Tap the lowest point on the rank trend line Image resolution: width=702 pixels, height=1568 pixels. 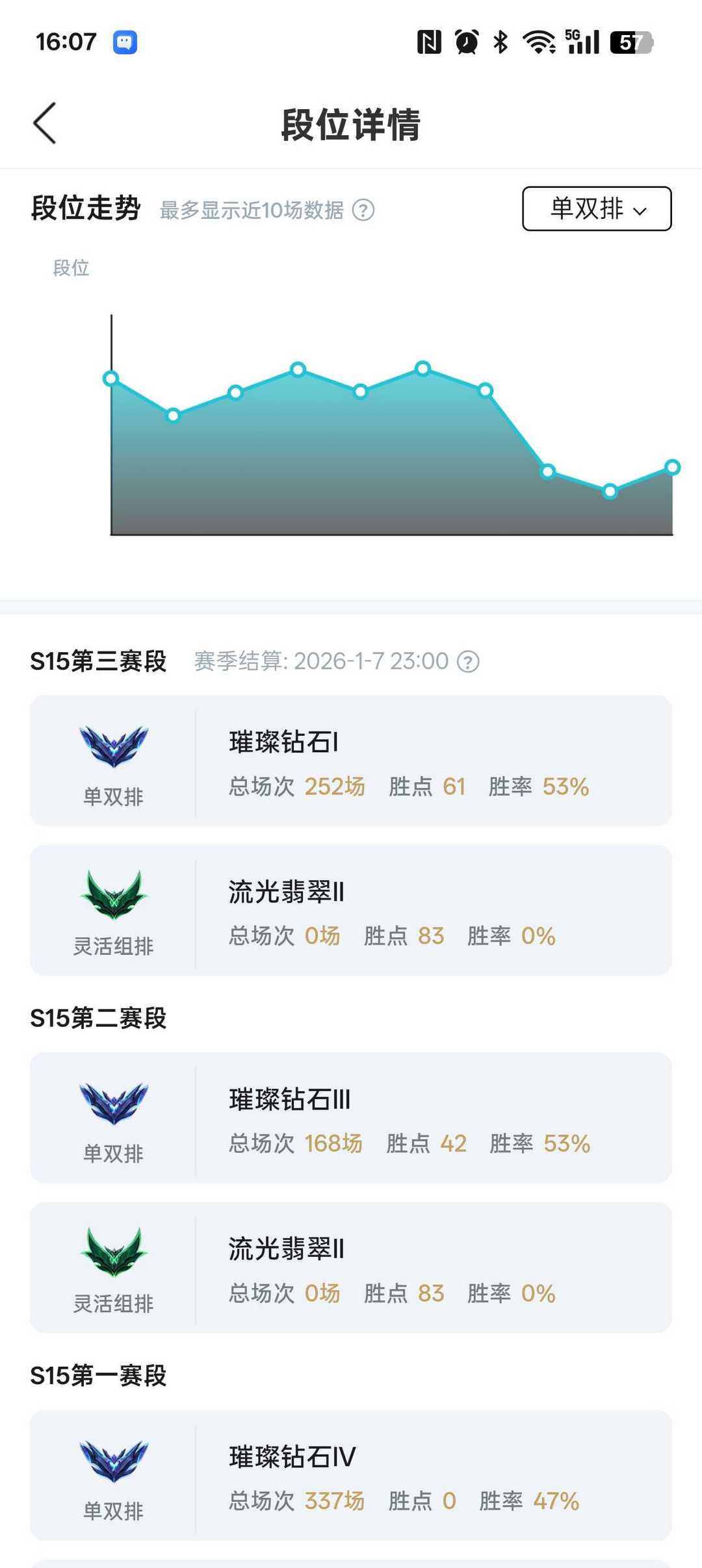tap(609, 492)
